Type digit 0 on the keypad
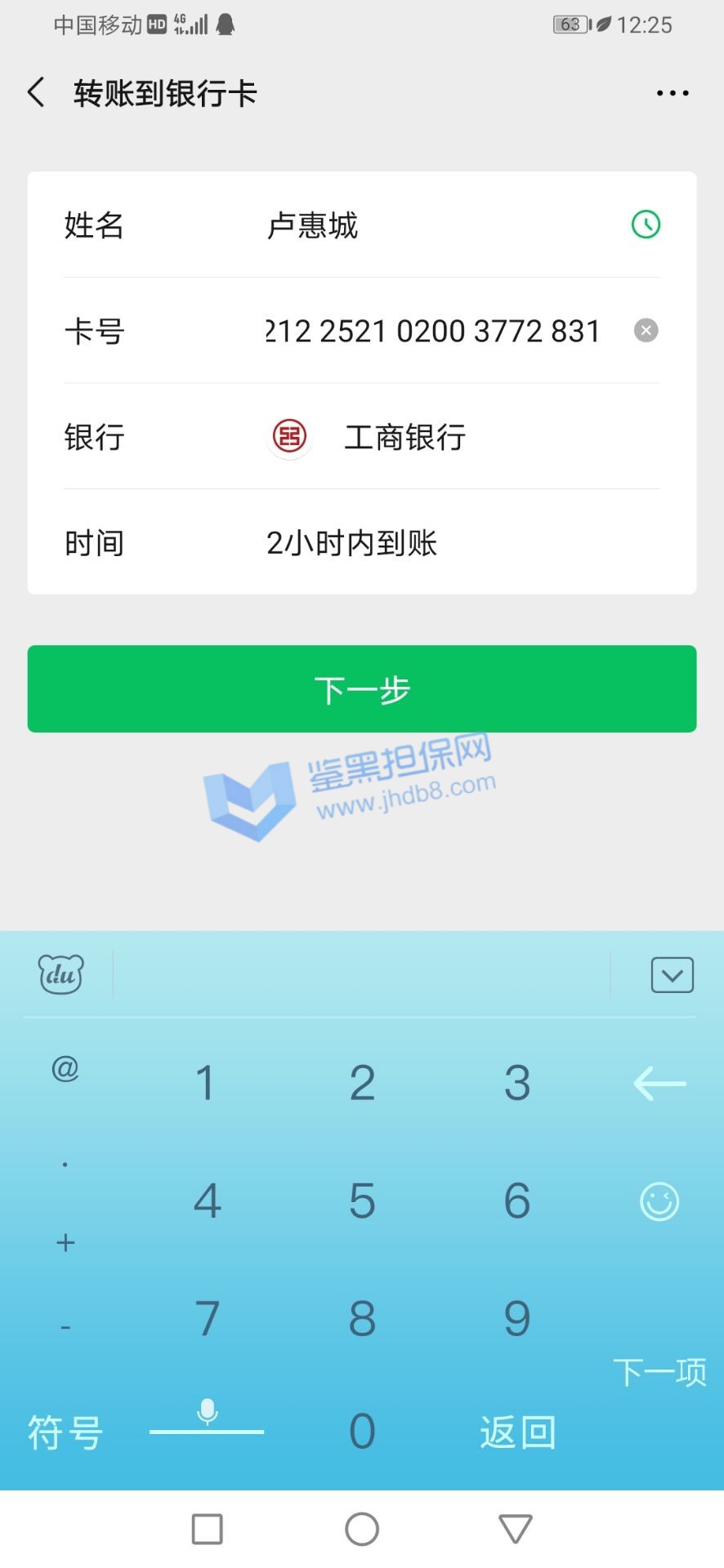The height and width of the screenshot is (1568, 724). [x=362, y=1432]
